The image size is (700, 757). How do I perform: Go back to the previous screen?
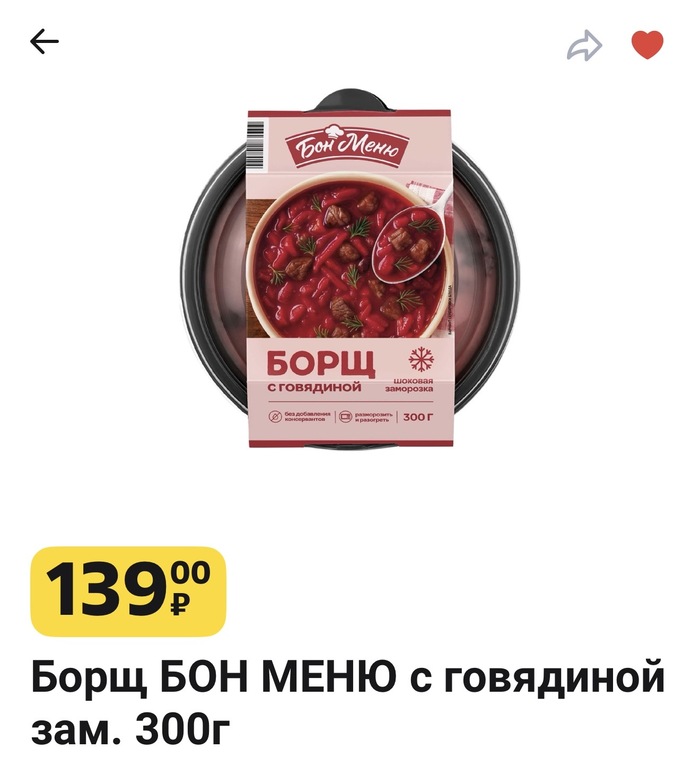(44, 42)
